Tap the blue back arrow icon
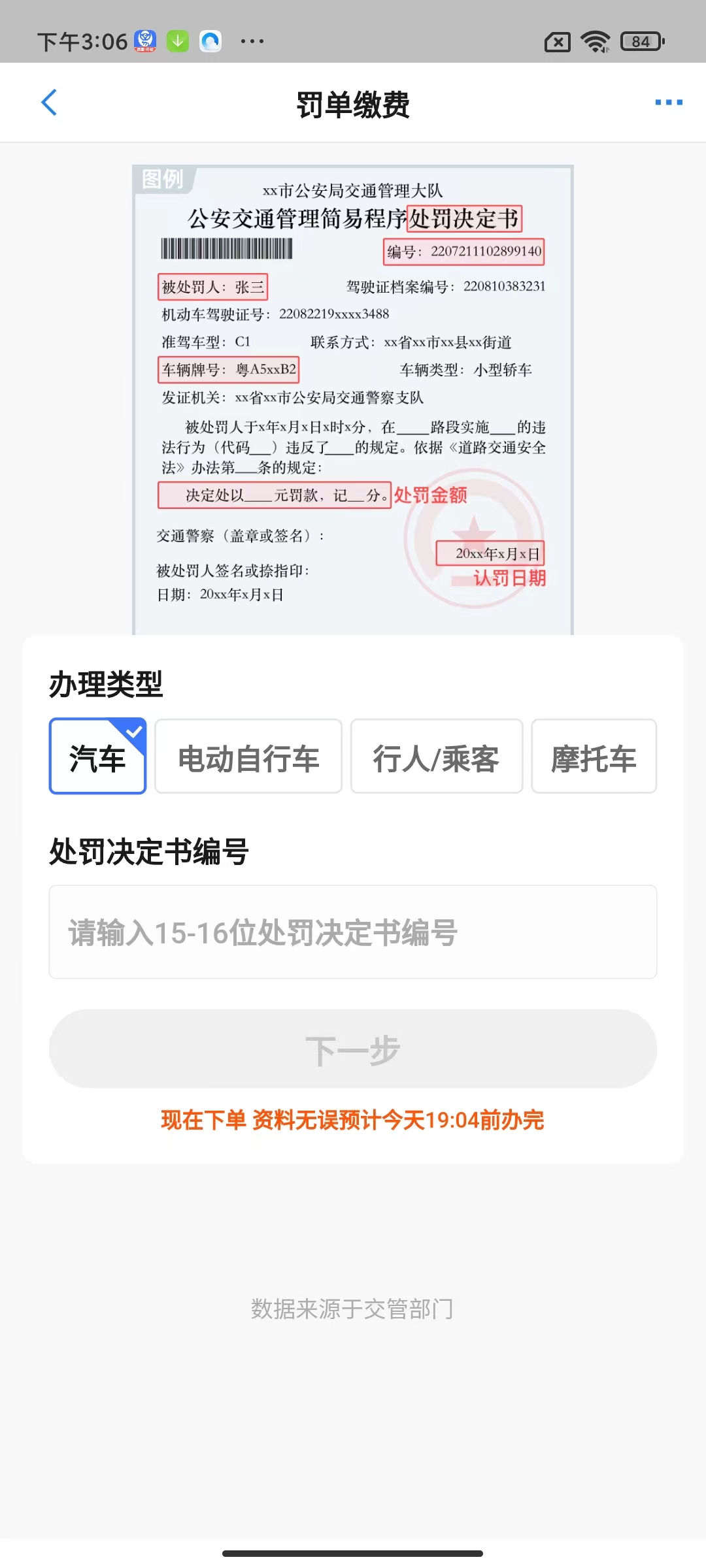Viewport: 706px width, 1568px height. pos(49,103)
